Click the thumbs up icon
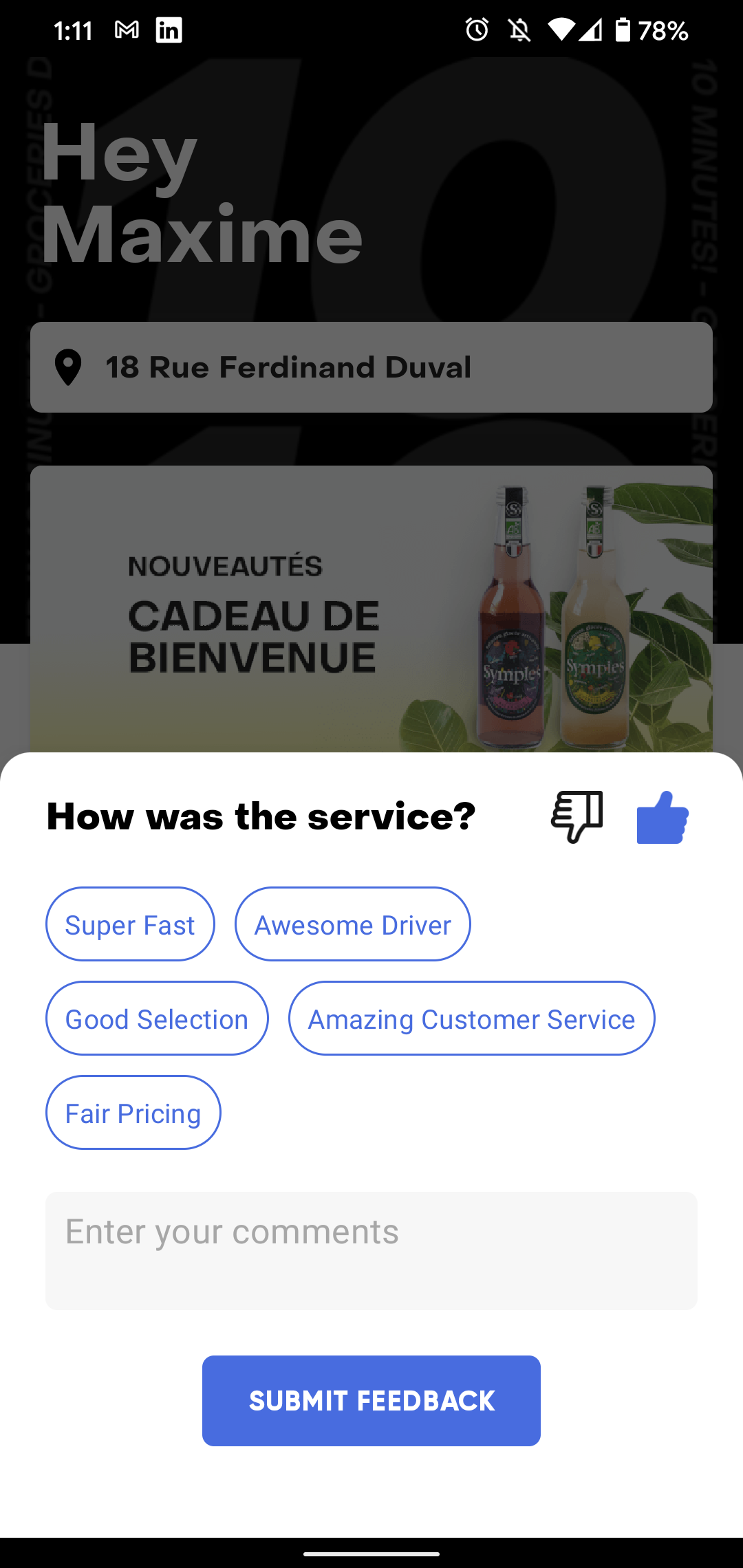 click(x=663, y=817)
